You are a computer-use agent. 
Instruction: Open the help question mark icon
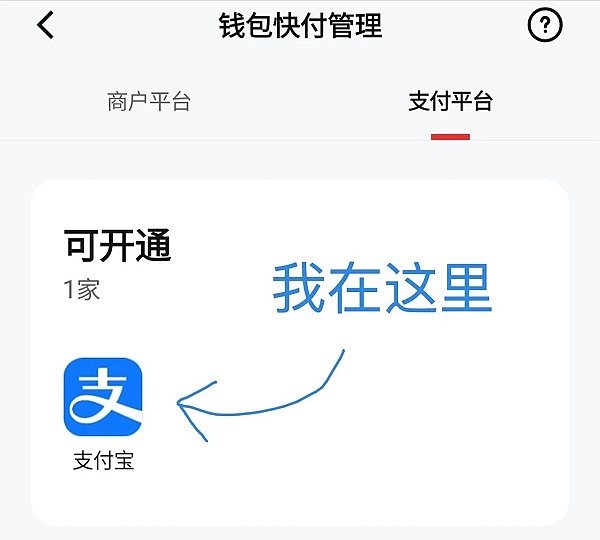(x=544, y=26)
